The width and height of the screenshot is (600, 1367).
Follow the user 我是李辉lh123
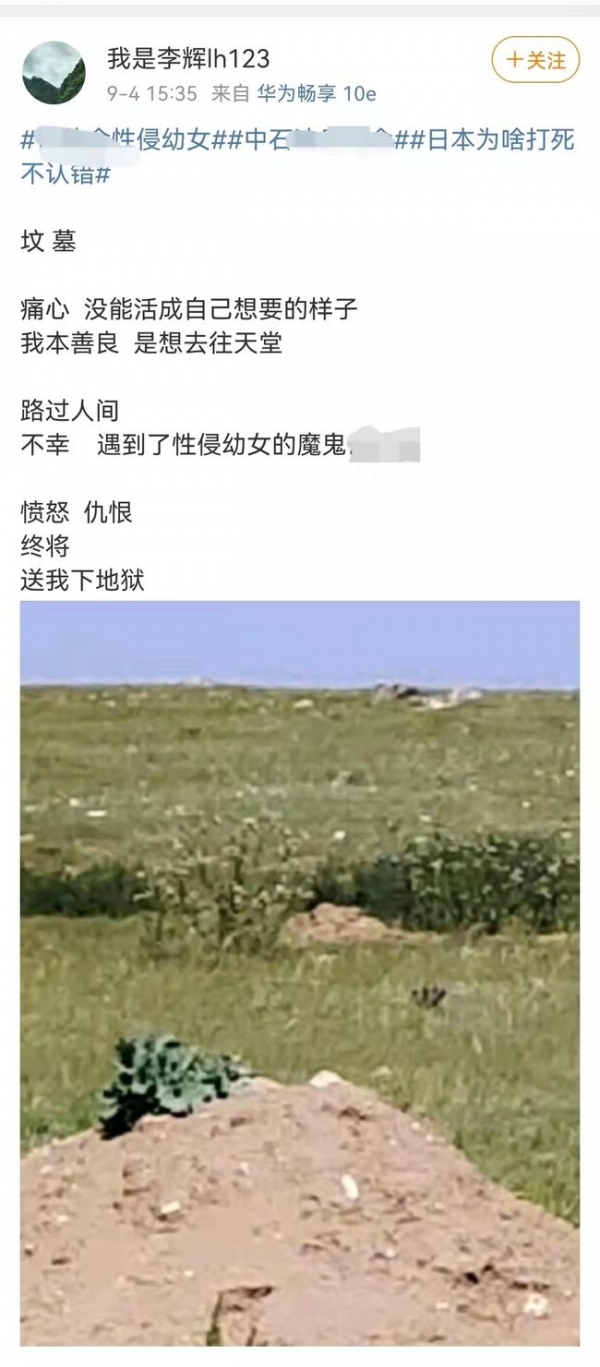[535, 60]
